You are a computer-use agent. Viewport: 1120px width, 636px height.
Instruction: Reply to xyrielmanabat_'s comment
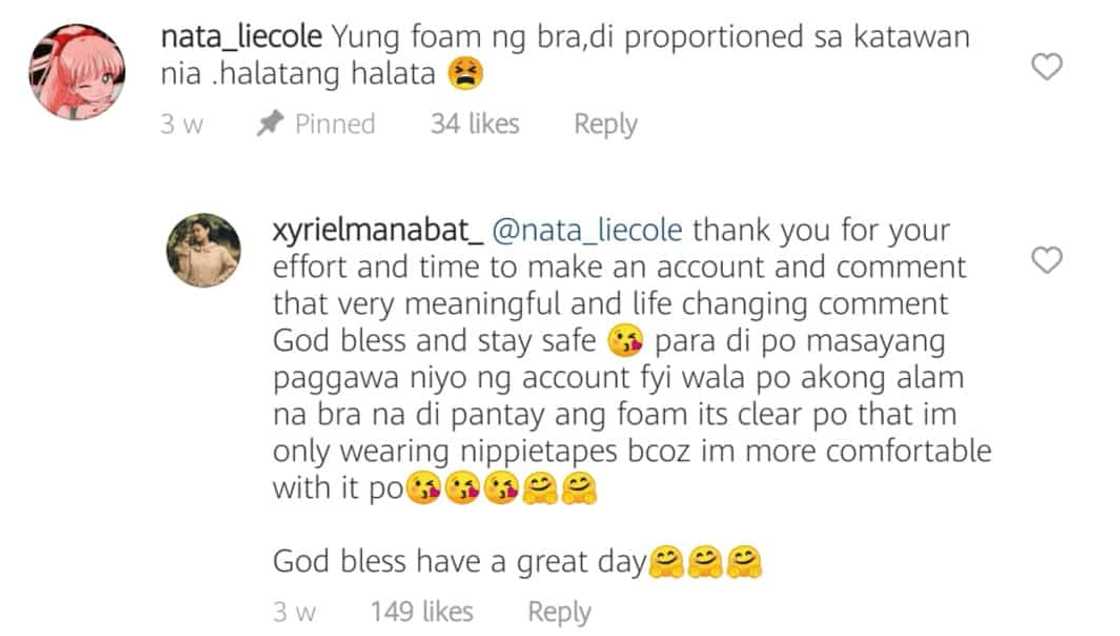559,611
